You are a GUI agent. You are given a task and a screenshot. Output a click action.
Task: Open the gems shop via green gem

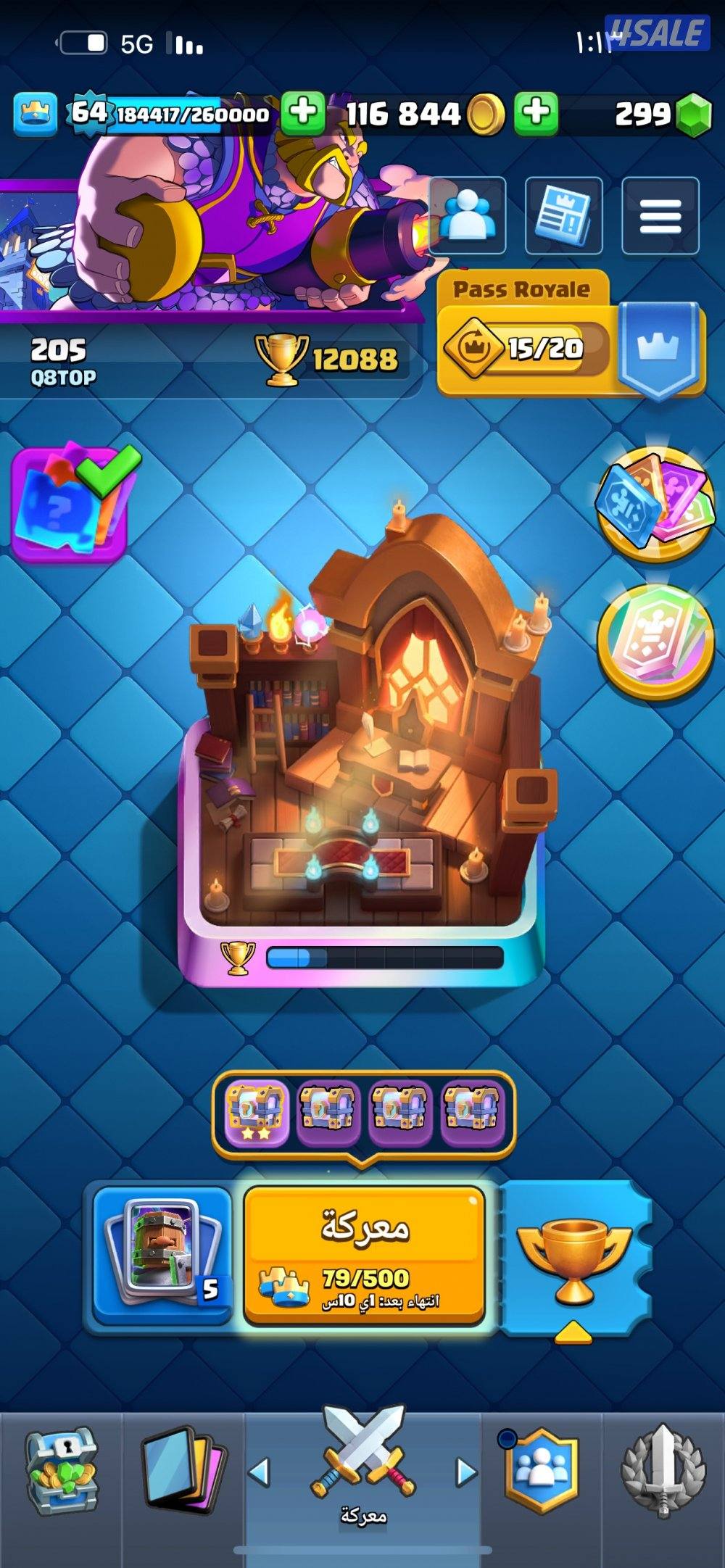coord(693,115)
